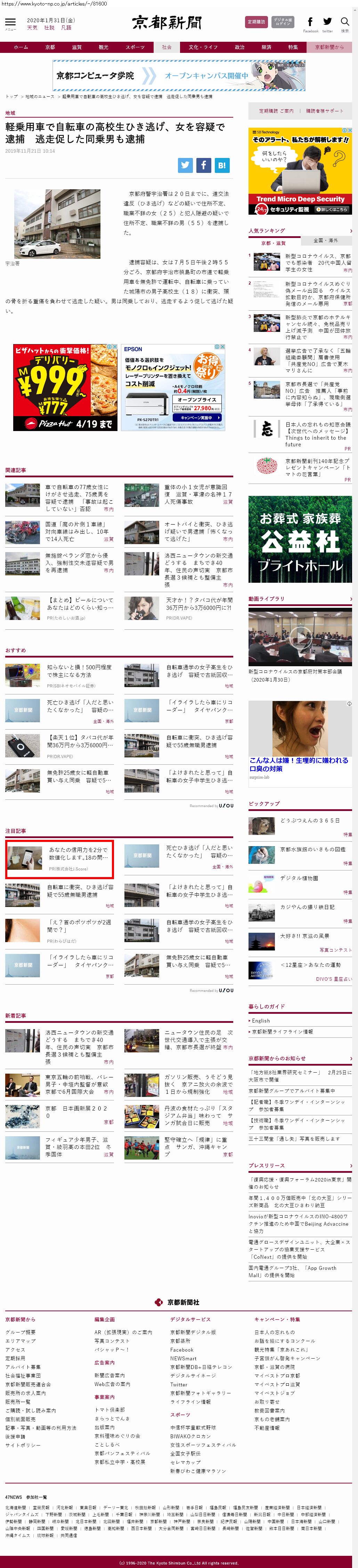
Task: Tap デジタル版ログイン button
Action: (283, 22)
